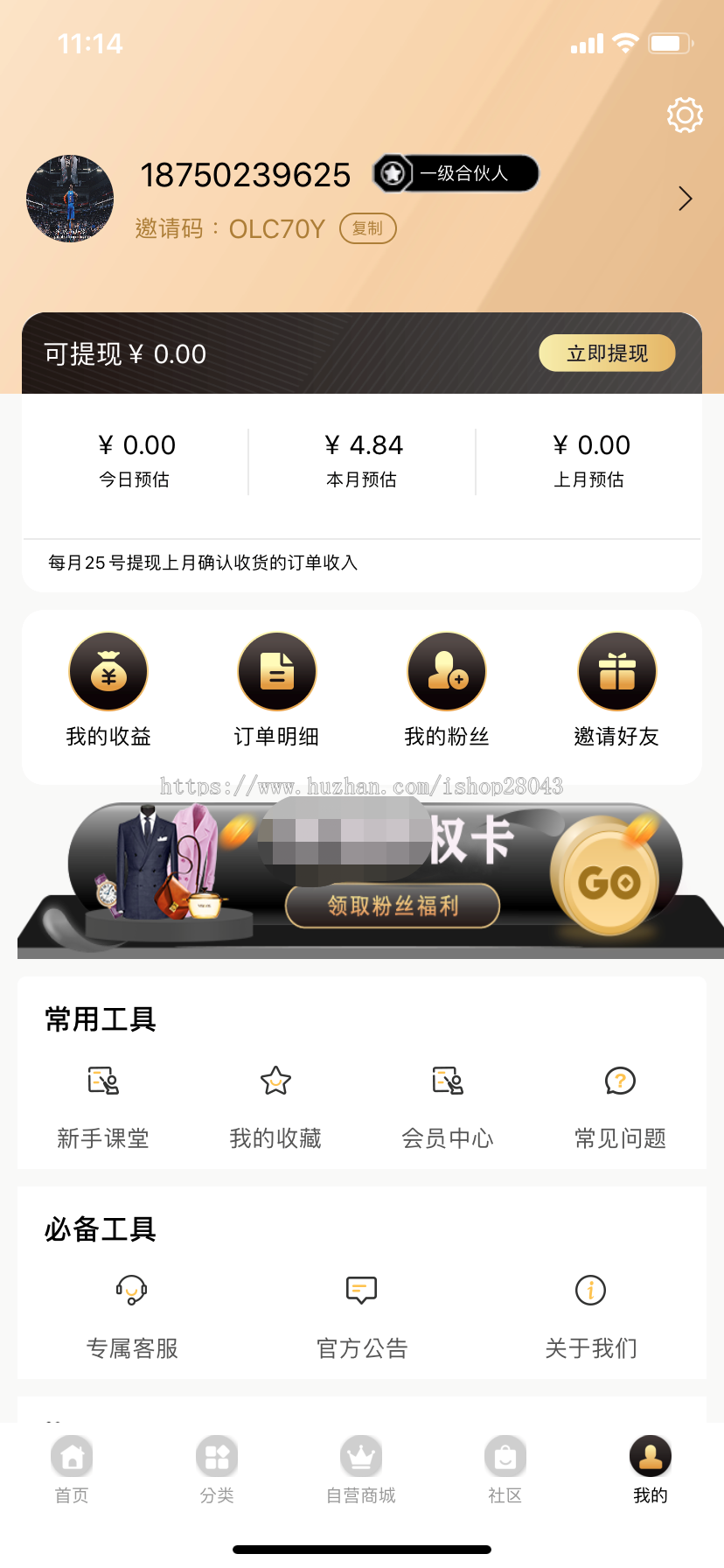724x1568 pixels.
Task: Tap 立即提现 withdraw button
Action: click(607, 353)
